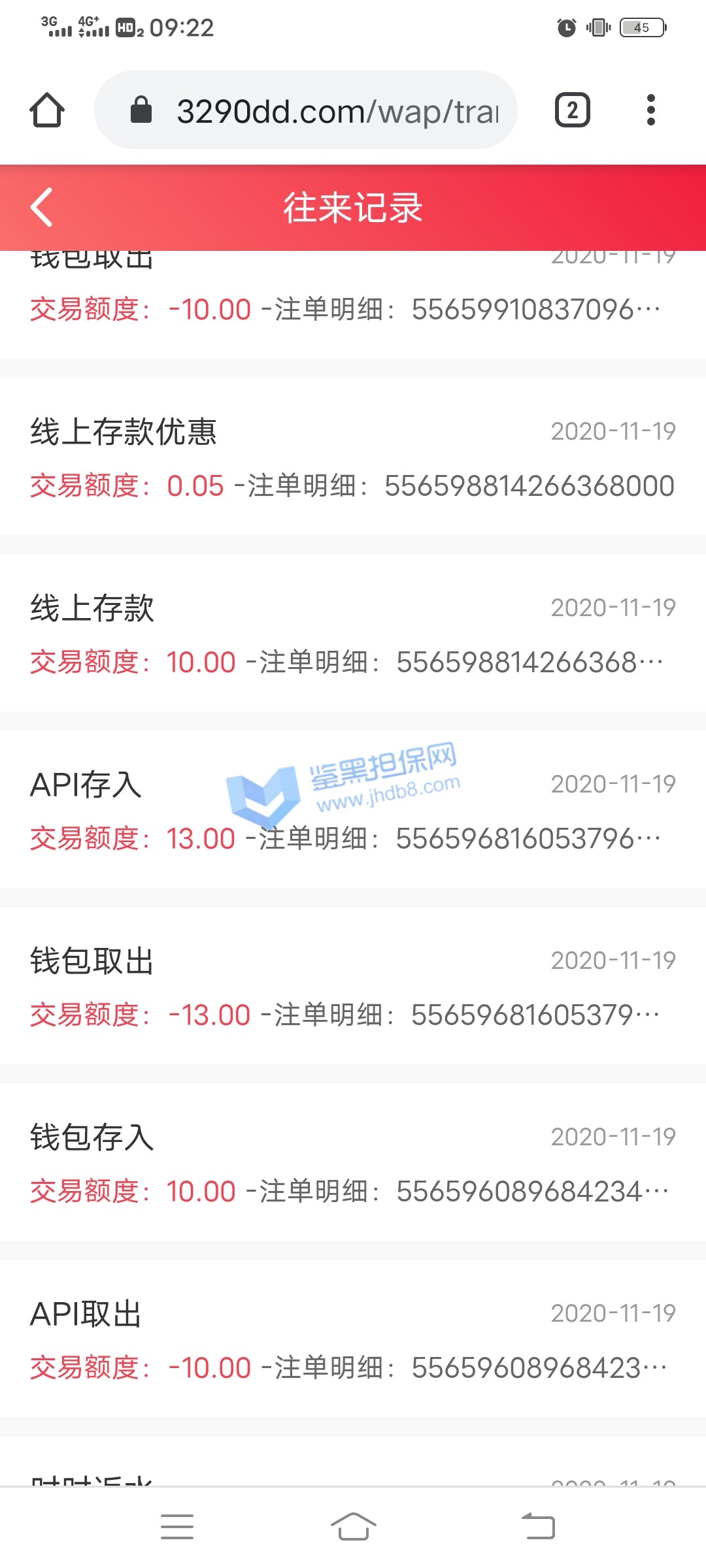Open the 钱包存入 10.00 record

coord(353,1163)
